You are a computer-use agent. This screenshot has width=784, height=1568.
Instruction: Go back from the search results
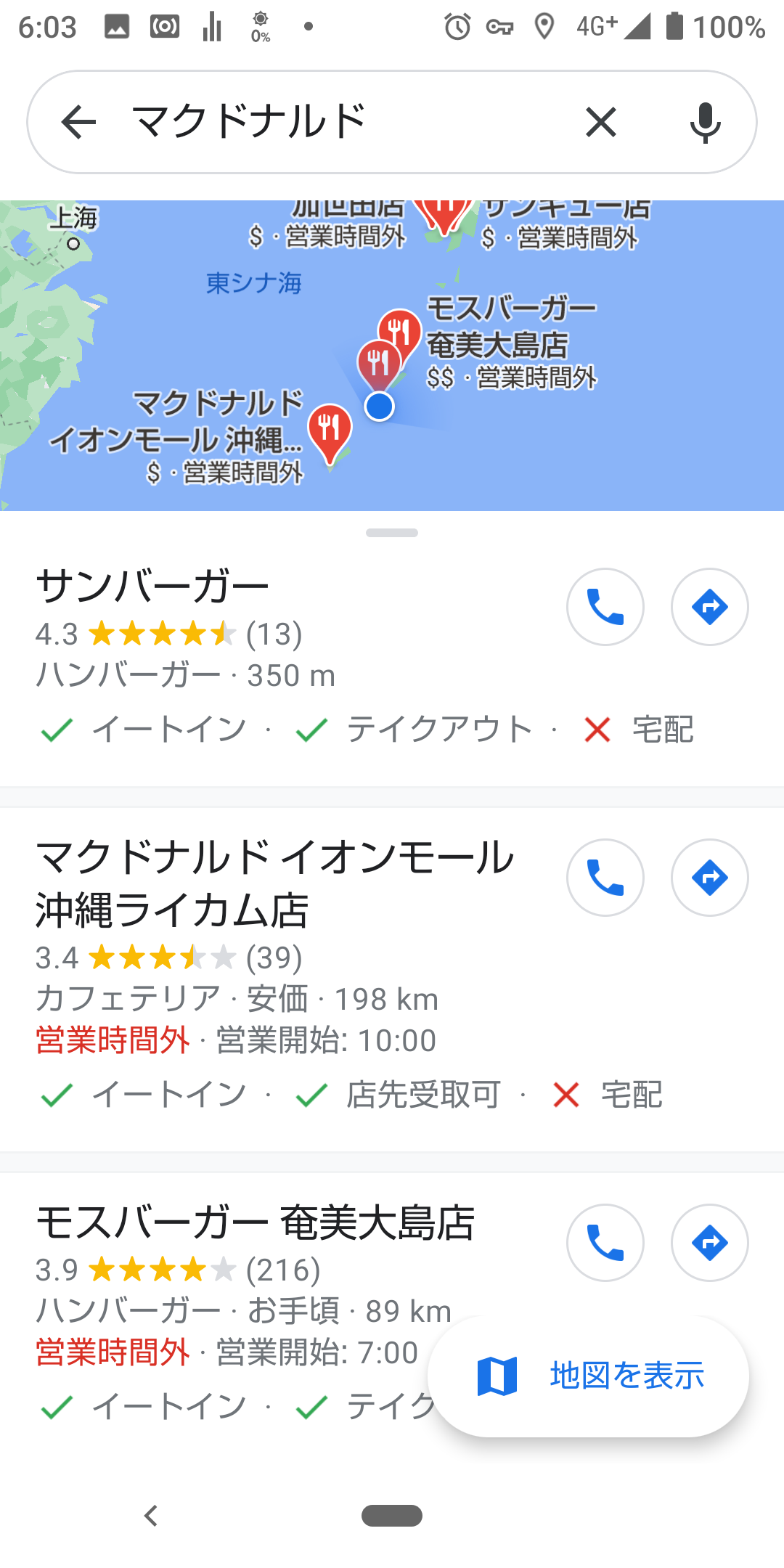click(78, 121)
